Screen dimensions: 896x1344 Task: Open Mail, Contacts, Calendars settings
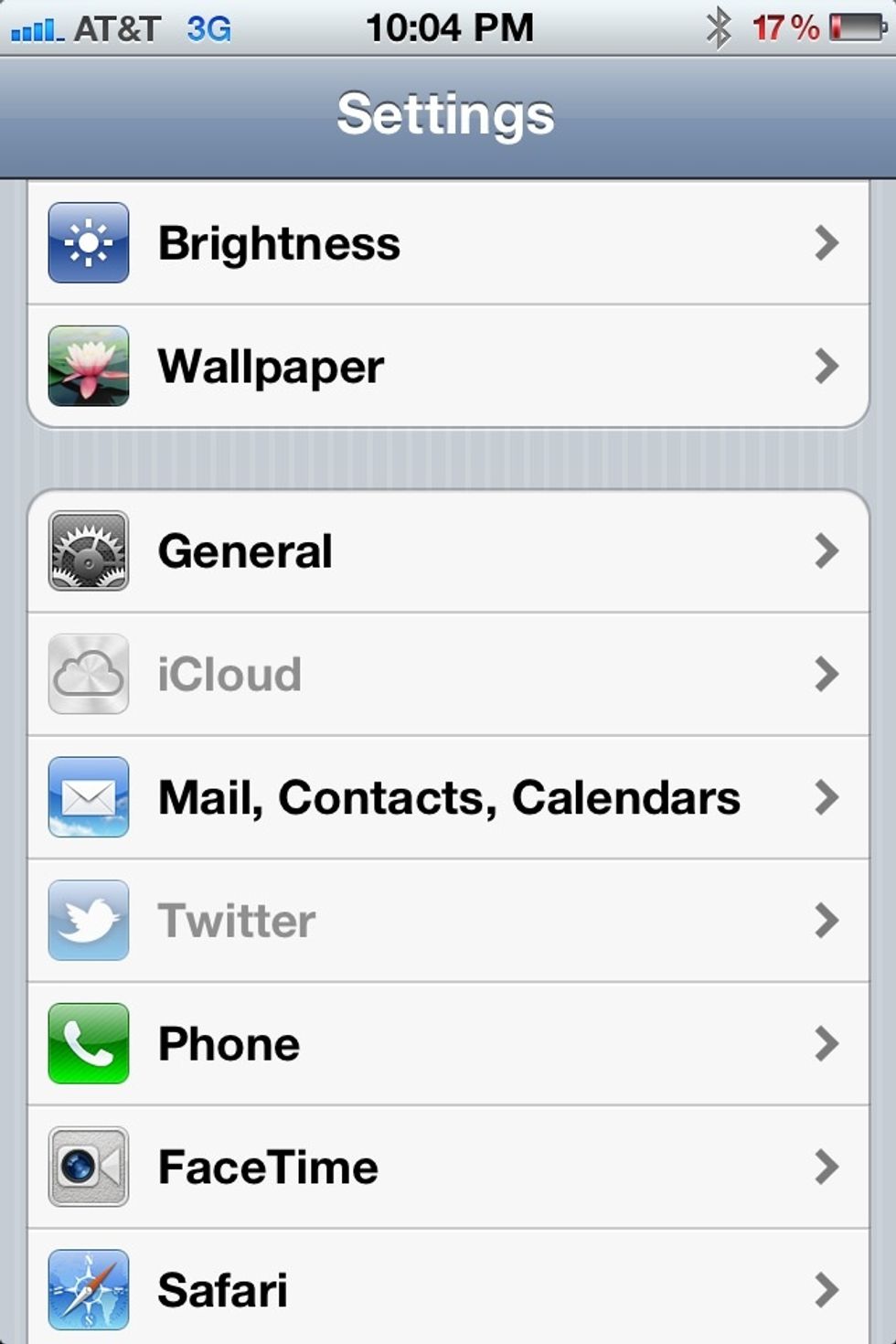point(448,797)
